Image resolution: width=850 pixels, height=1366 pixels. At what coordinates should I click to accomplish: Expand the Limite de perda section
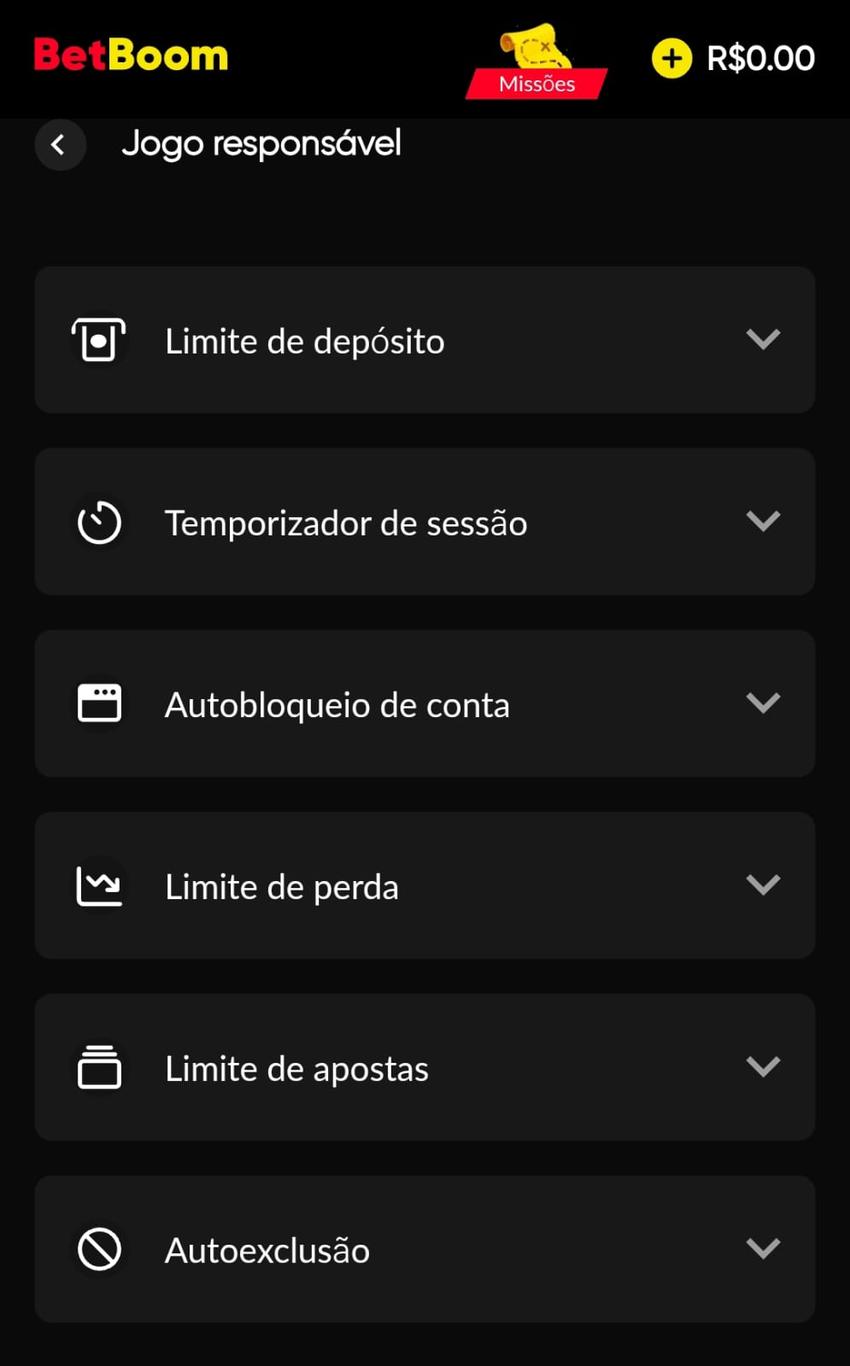coord(763,885)
